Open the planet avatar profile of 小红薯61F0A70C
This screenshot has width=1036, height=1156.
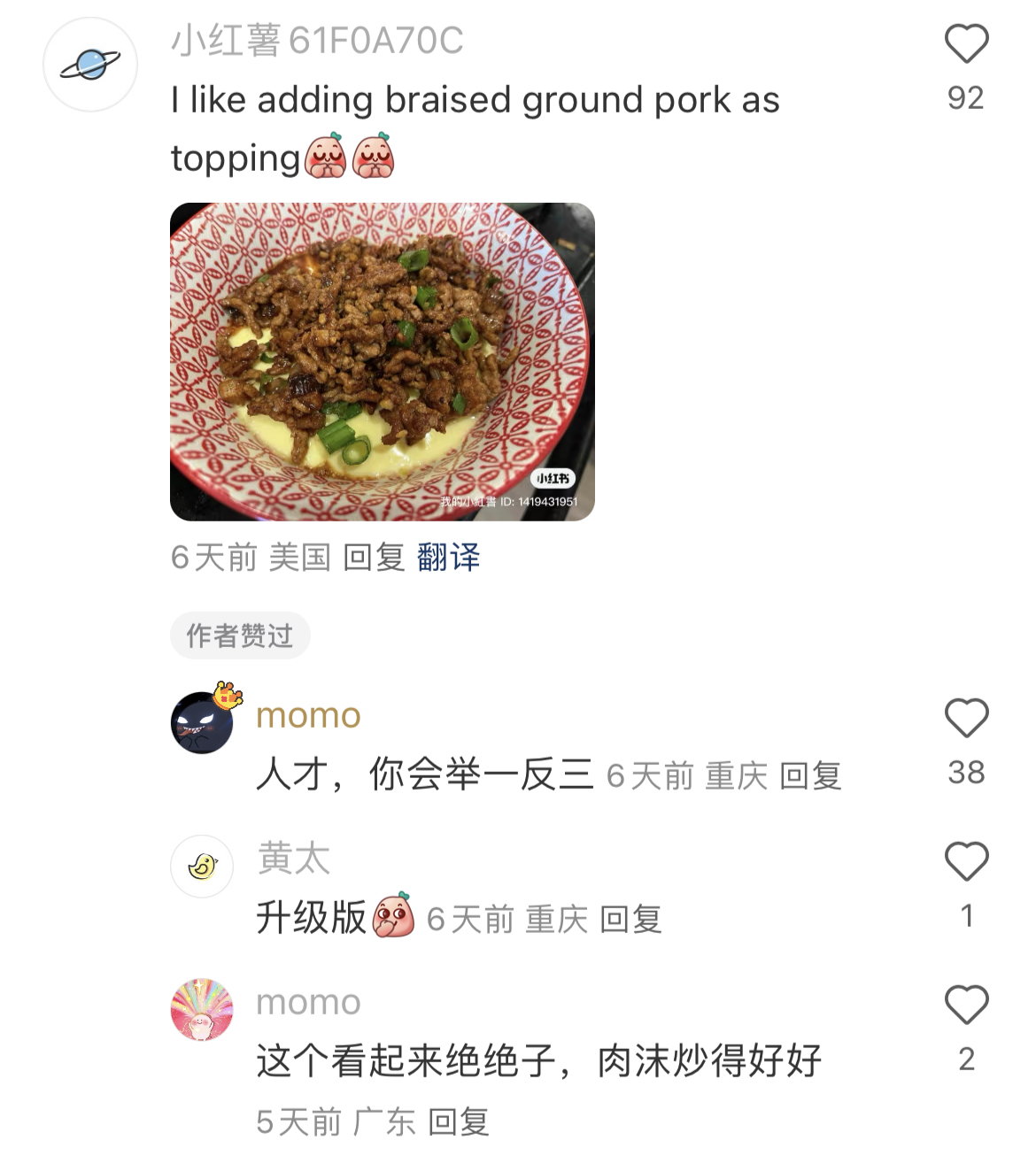[90, 65]
